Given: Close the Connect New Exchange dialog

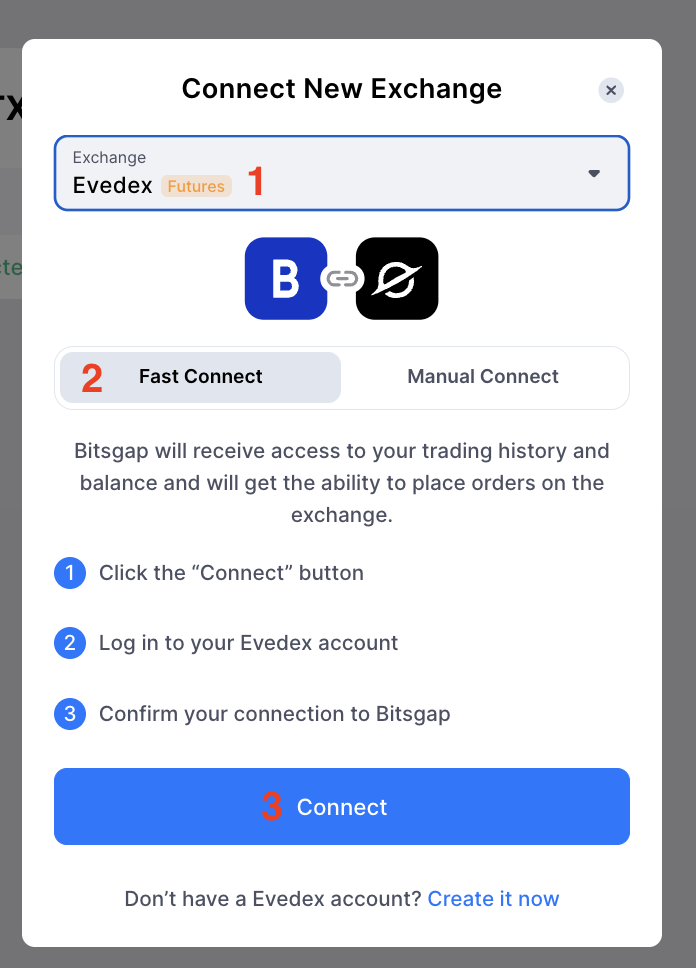Looking at the screenshot, I should tap(611, 90).
